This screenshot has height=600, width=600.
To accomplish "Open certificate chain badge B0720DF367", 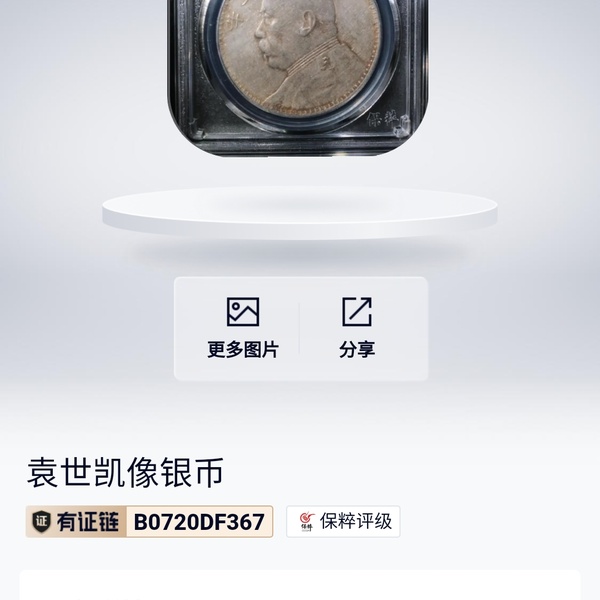I will coord(149,521).
